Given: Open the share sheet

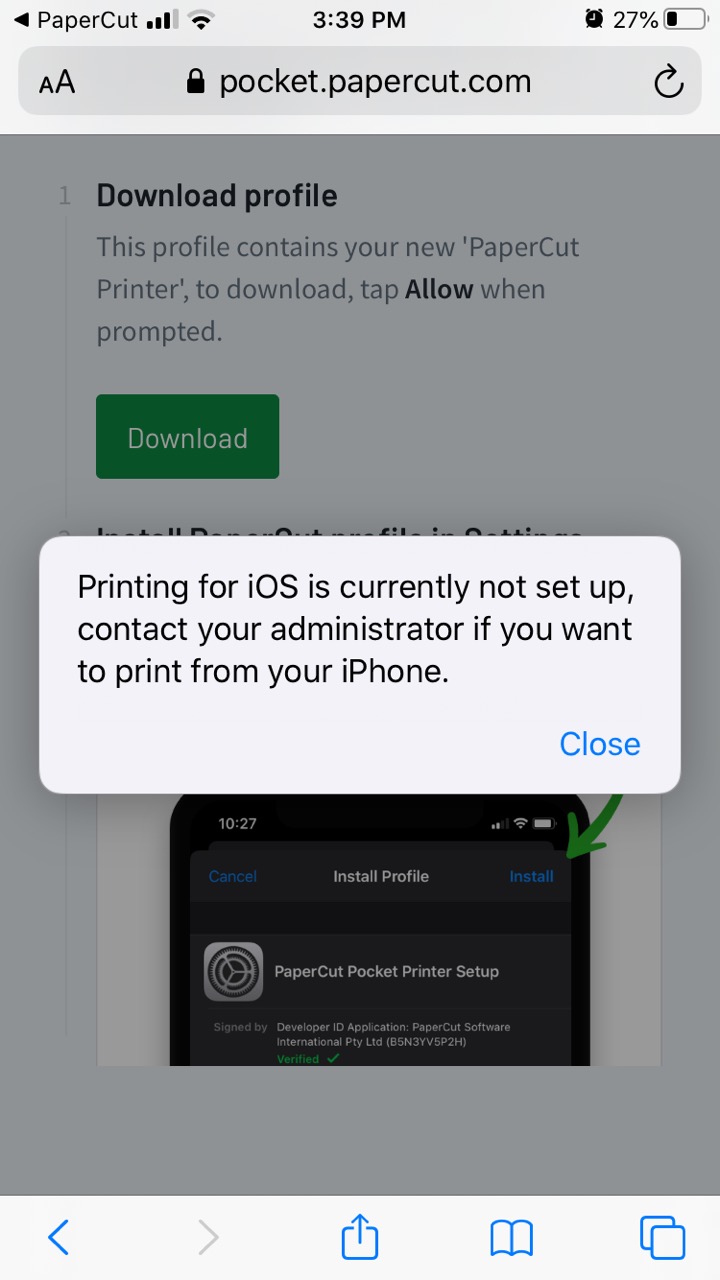Looking at the screenshot, I should [x=360, y=1236].
